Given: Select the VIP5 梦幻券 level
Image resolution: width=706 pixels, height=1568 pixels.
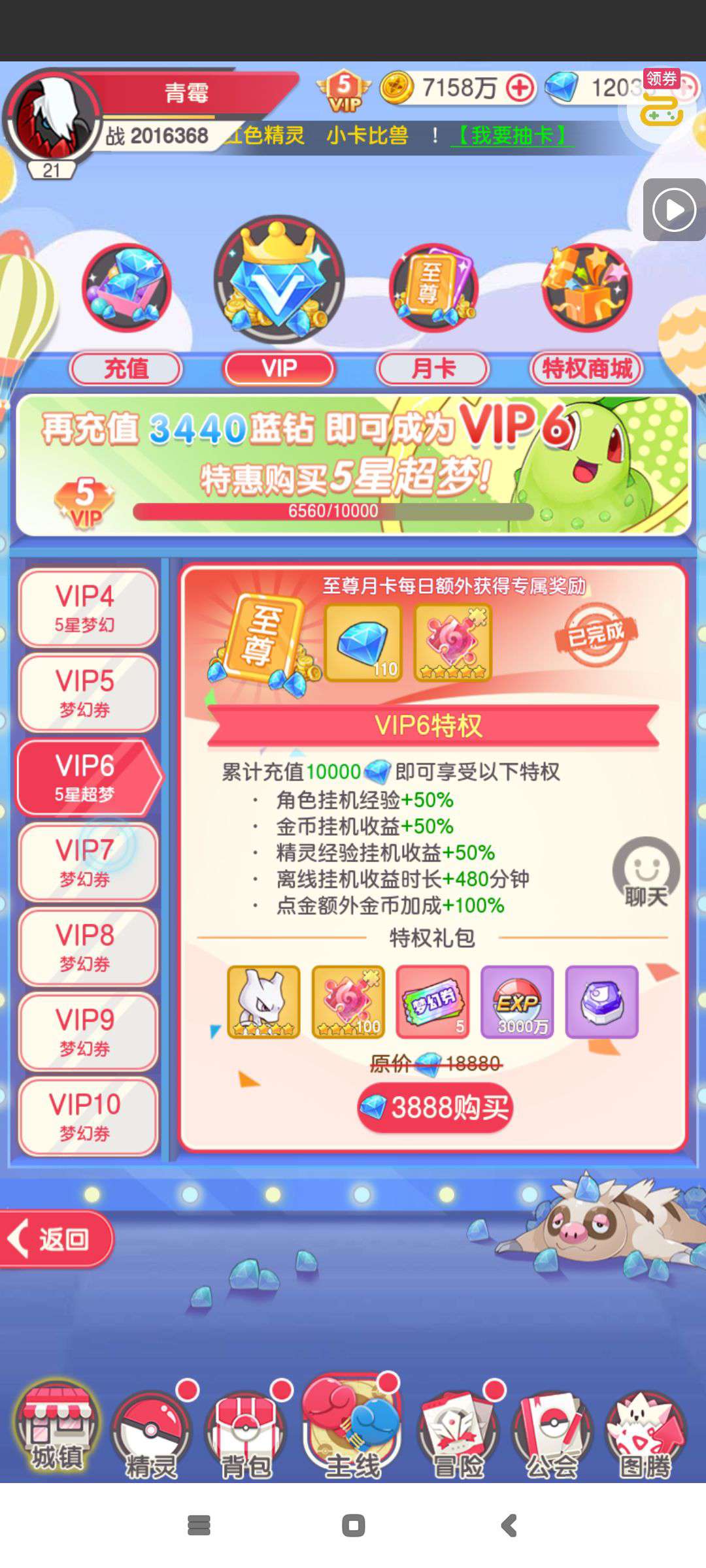Looking at the screenshot, I should click(87, 693).
